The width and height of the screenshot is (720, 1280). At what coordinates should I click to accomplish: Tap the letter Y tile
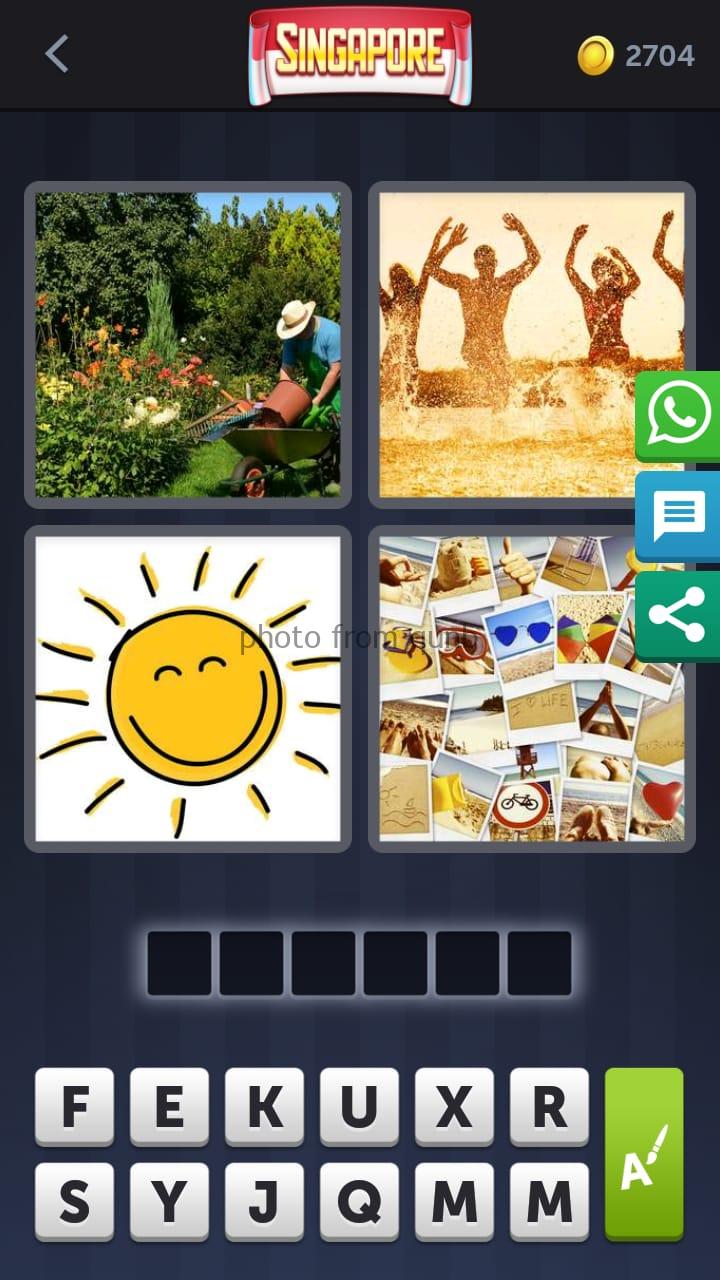tap(169, 1202)
